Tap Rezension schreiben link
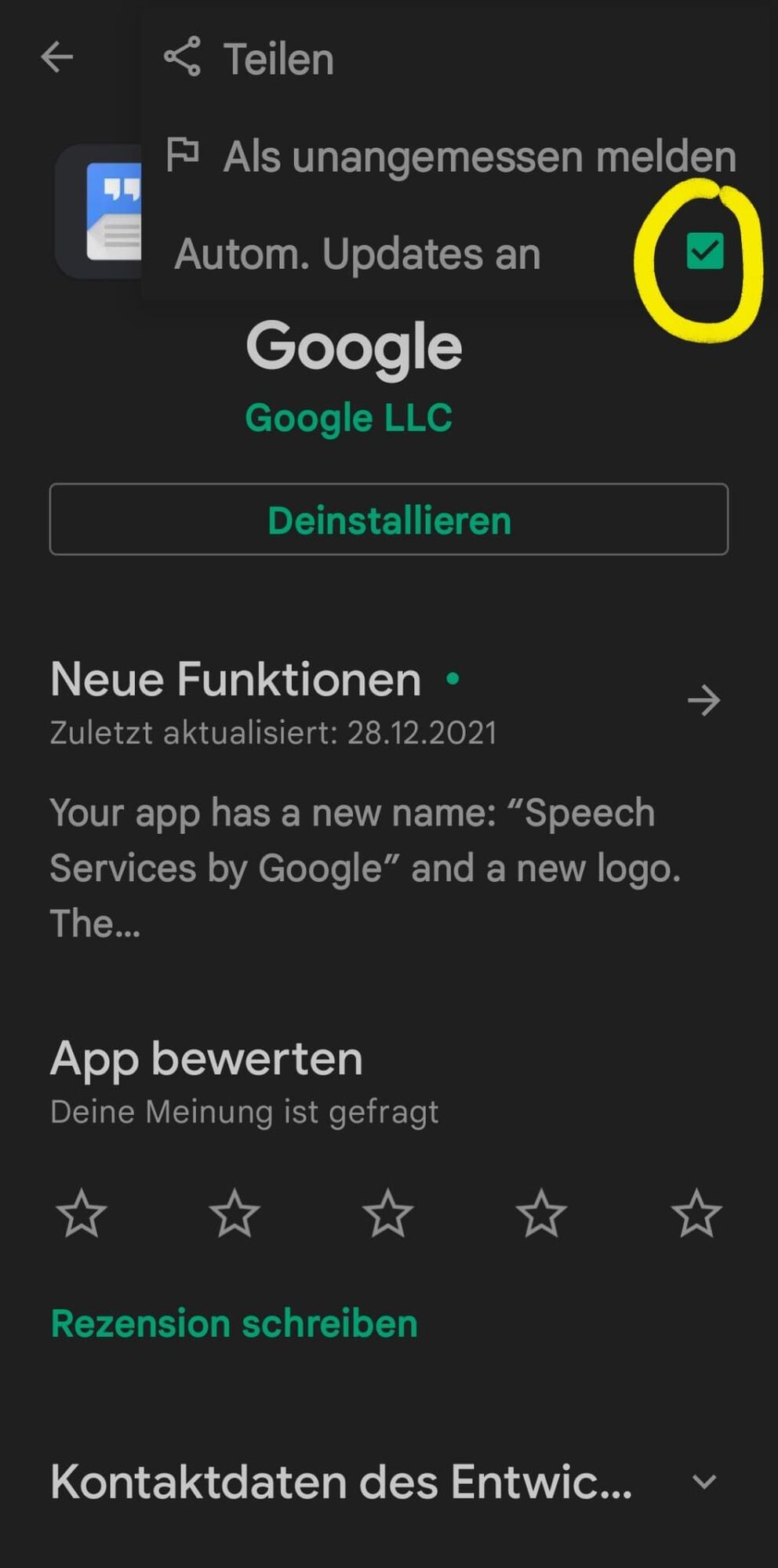778x1568 pixels. click(234, 1323)
